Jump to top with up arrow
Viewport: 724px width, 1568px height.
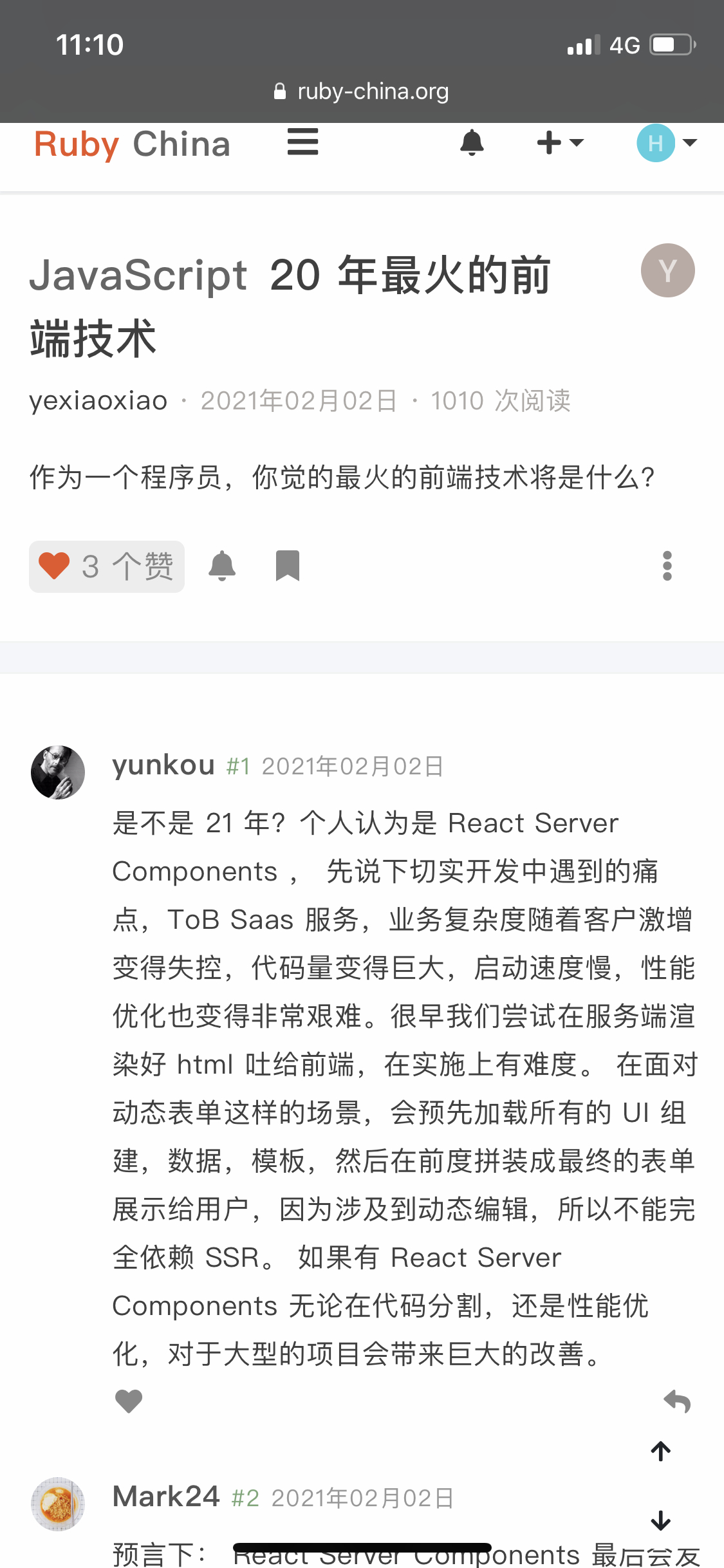[x=661, y=1451]
